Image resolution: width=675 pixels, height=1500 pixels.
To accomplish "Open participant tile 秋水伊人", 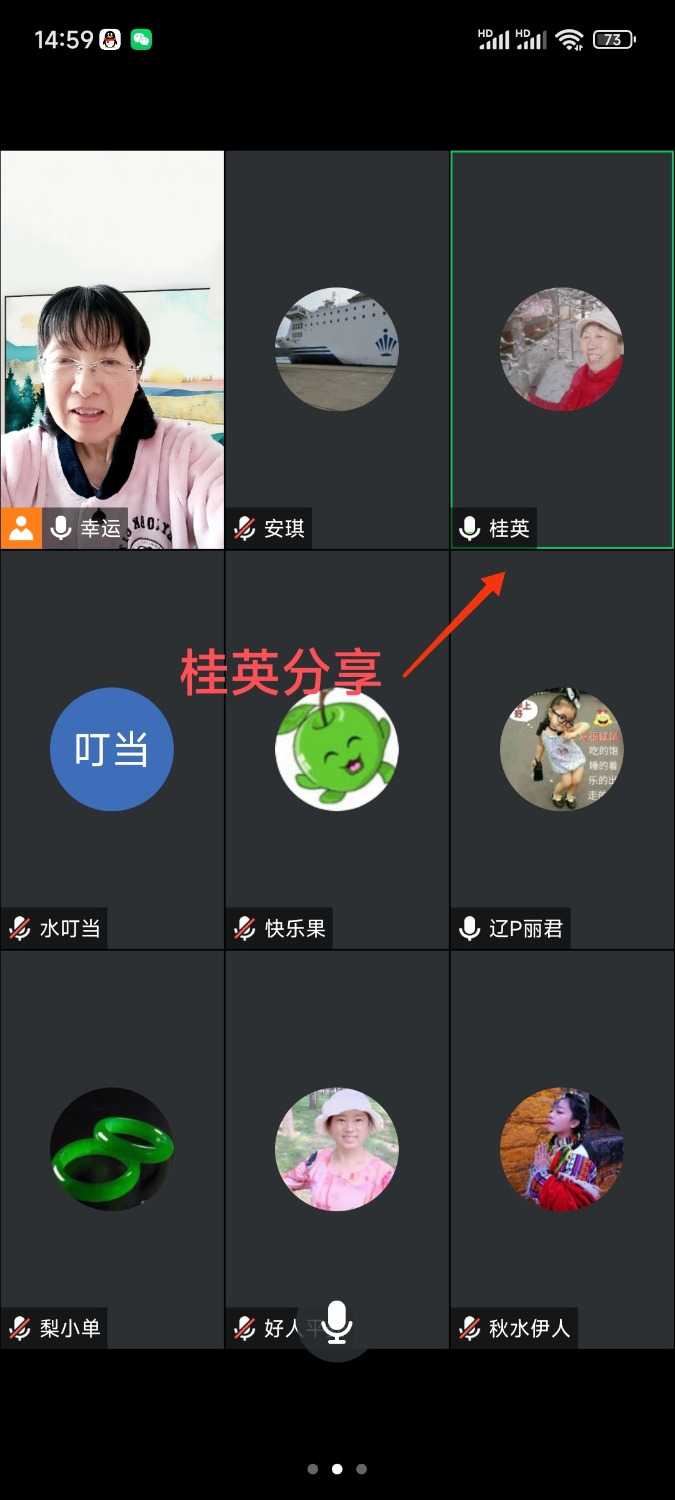I will click(x=562, y=1150).
